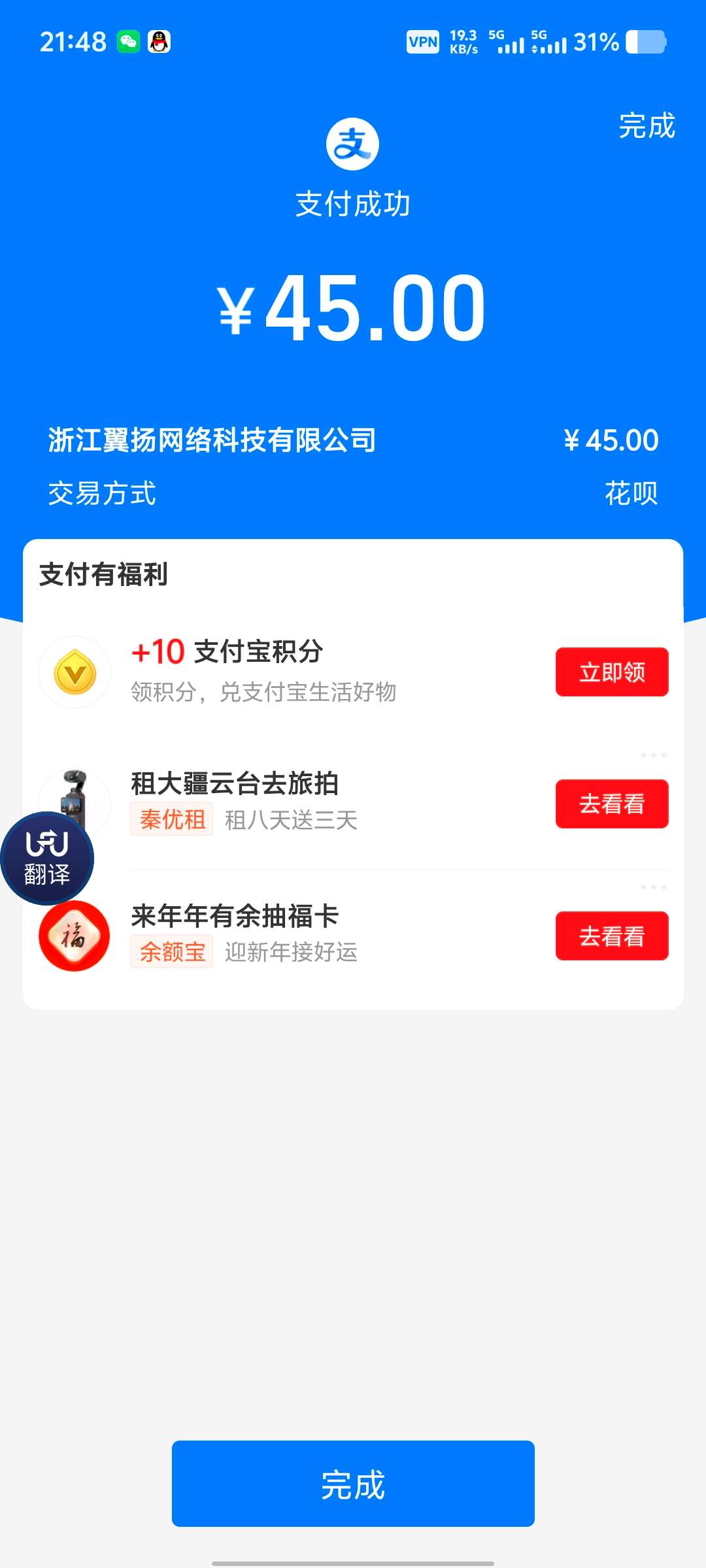
Task: Open more options for 租大疆云台去旅拍 offer
Action: (x=653, y=755)
